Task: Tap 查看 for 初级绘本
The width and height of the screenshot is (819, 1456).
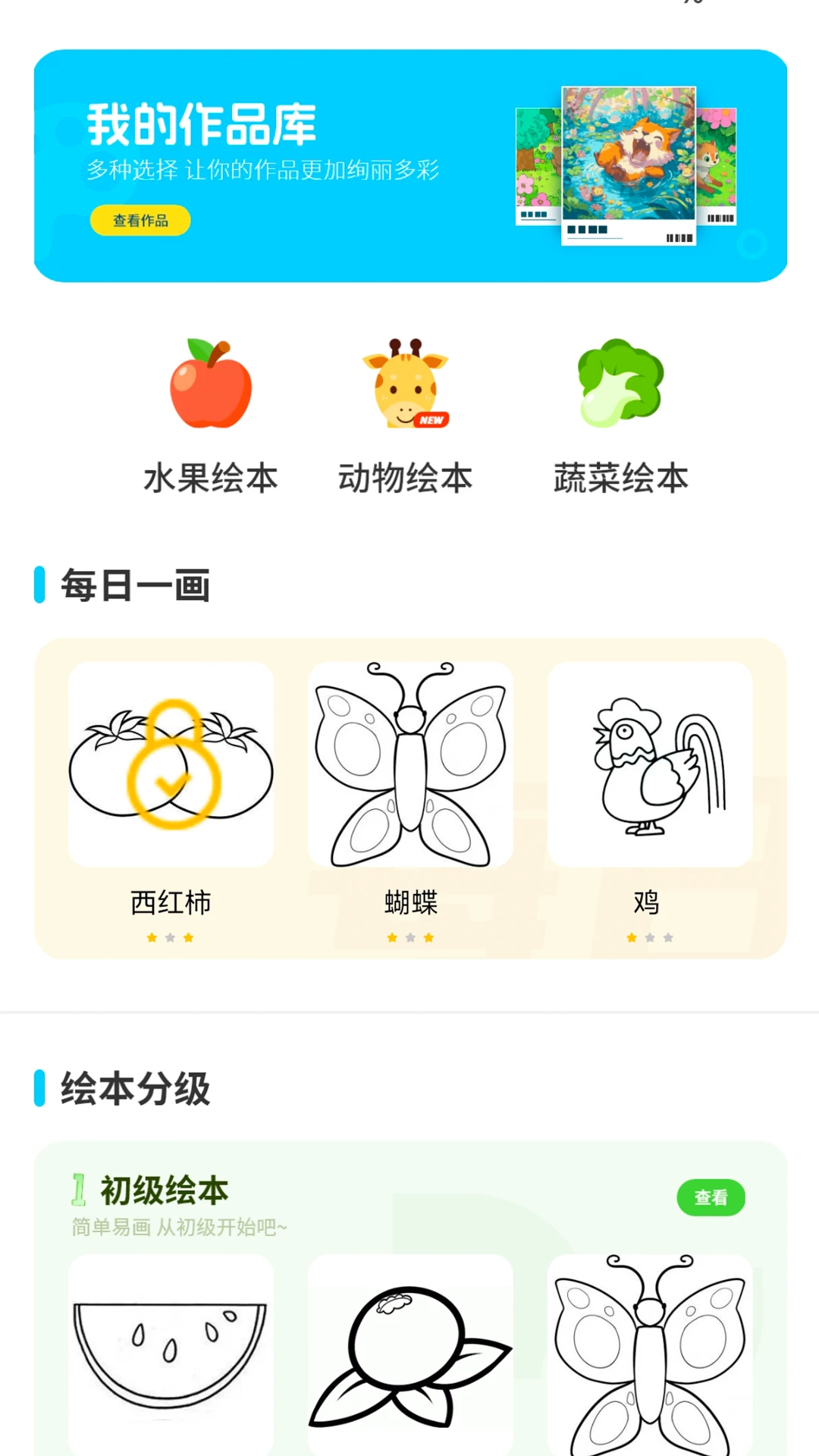Action: click(711, 1197)
